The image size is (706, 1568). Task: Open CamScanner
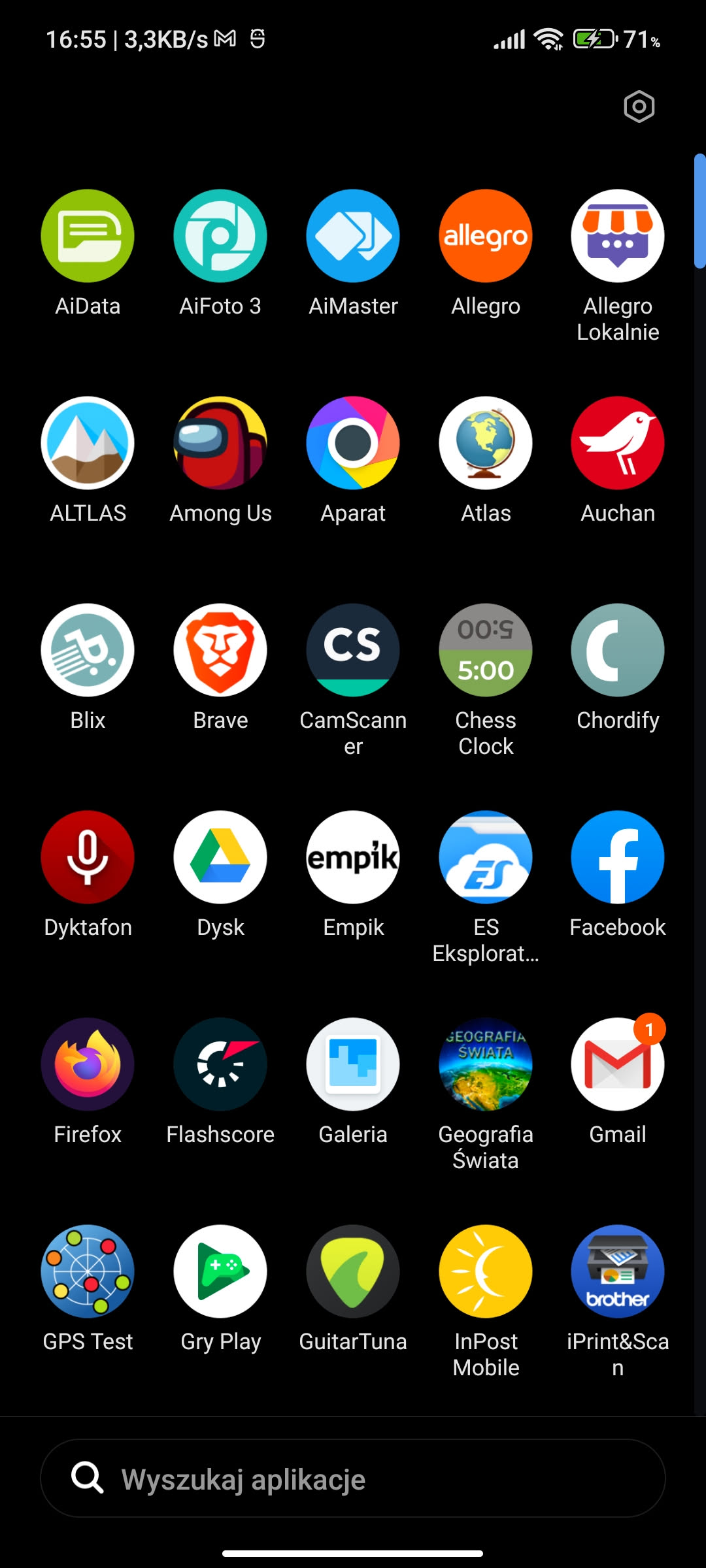(x=353, y=650)
